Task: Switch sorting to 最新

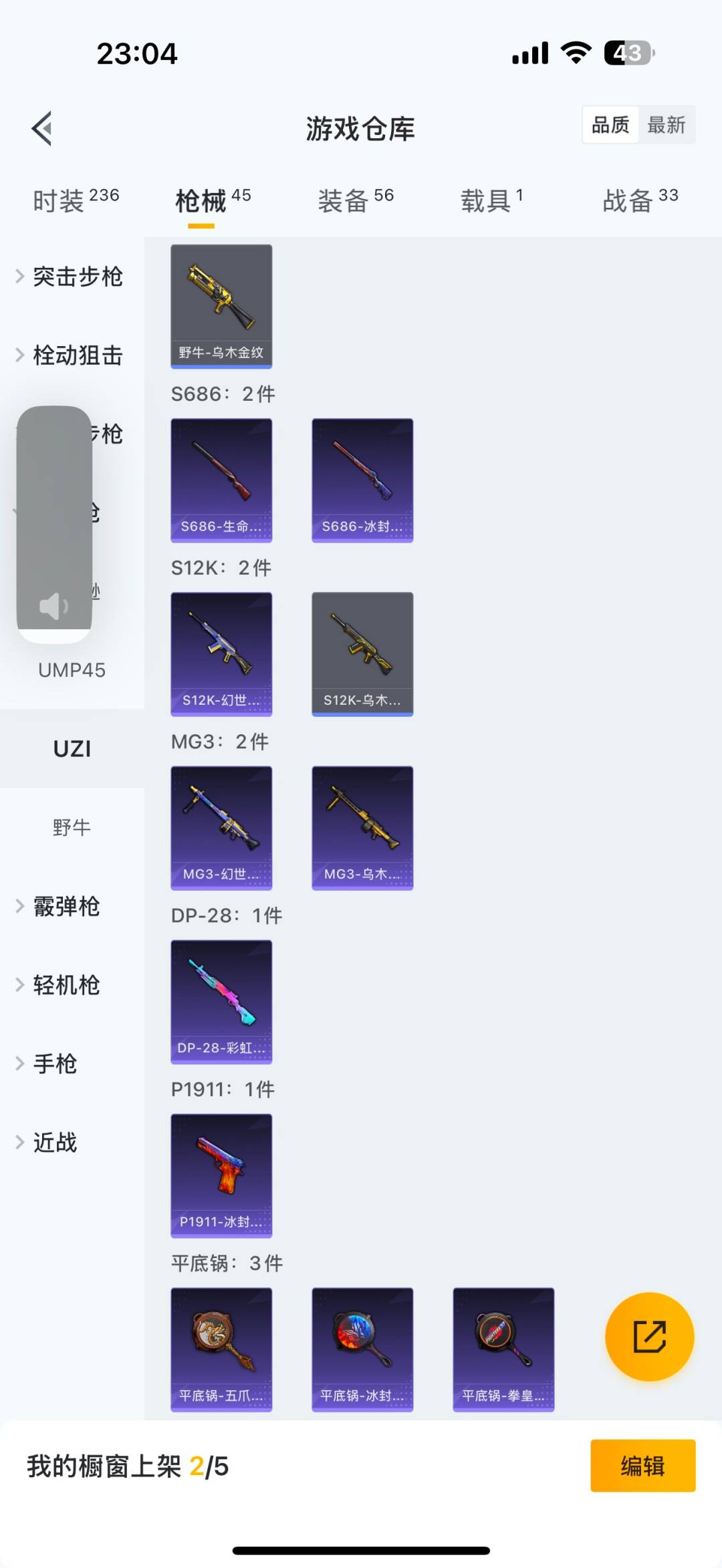Action: pos(668,124)
